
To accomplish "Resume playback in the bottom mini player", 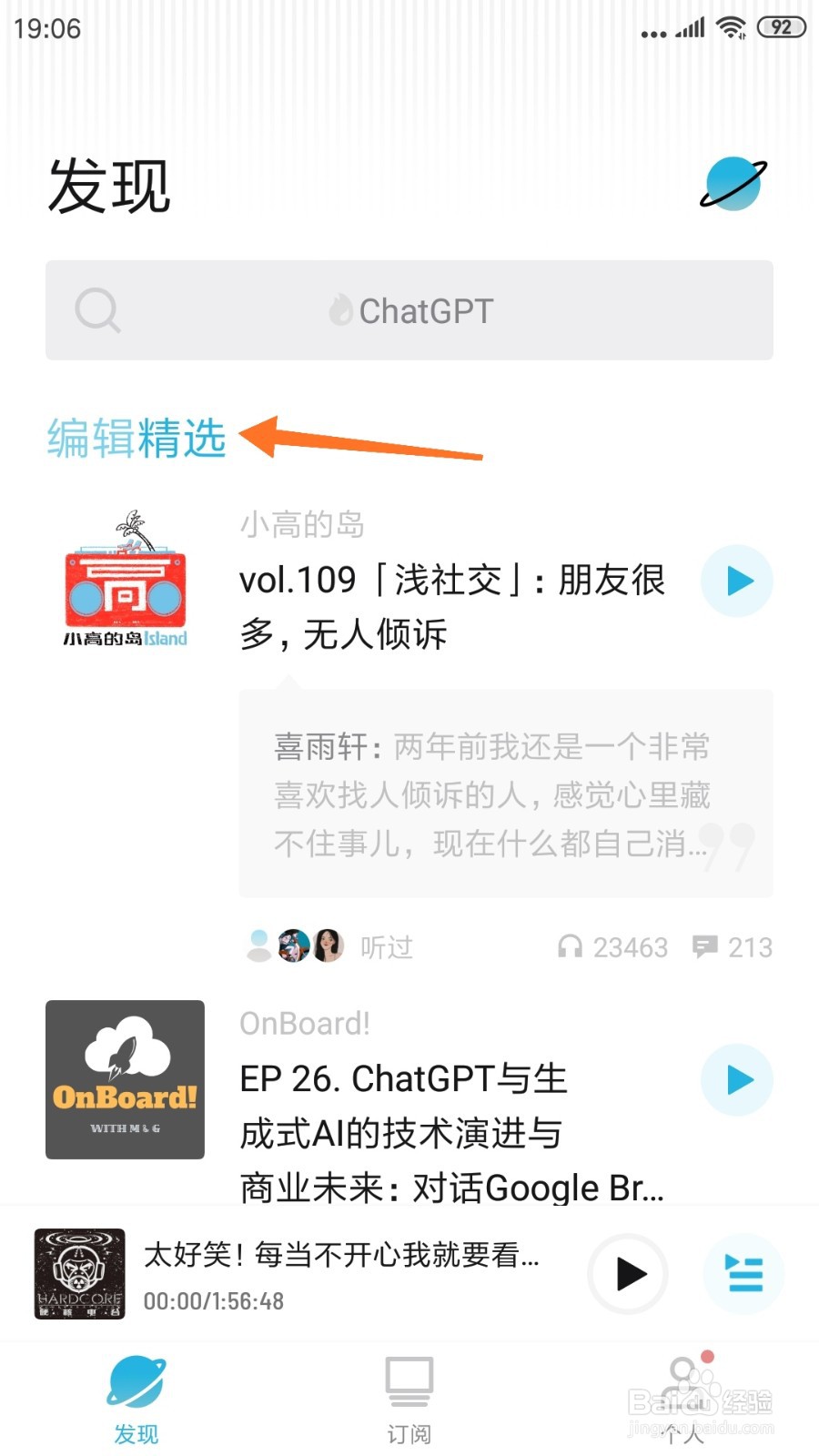I will pos(627,1275).
